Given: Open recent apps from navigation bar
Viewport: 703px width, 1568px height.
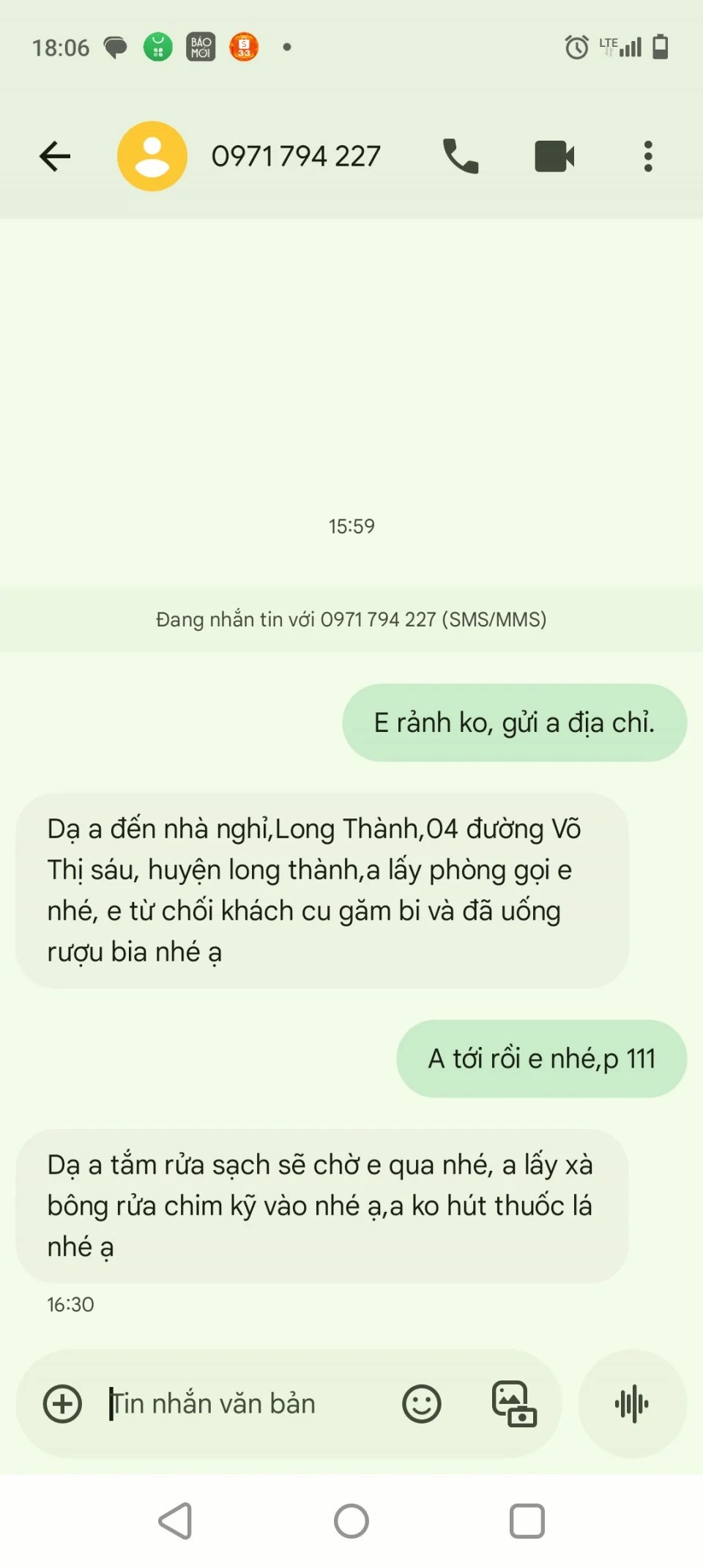Looking at the screenshot, I should [527, 1521].
